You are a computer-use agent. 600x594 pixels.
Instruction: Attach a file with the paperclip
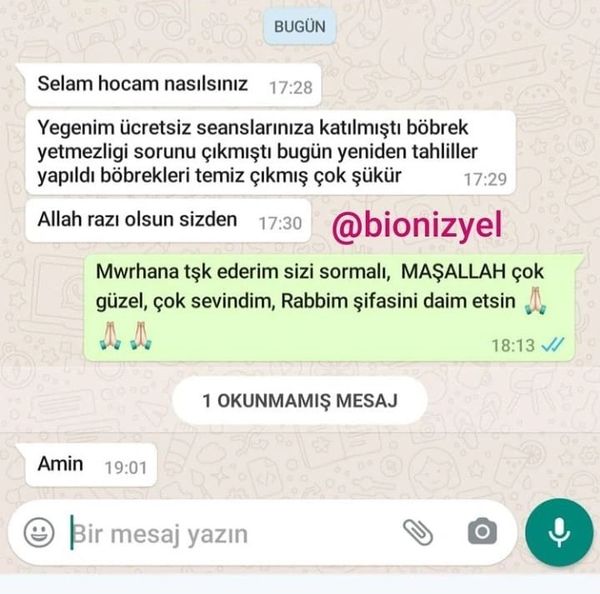tap(418, 532)
